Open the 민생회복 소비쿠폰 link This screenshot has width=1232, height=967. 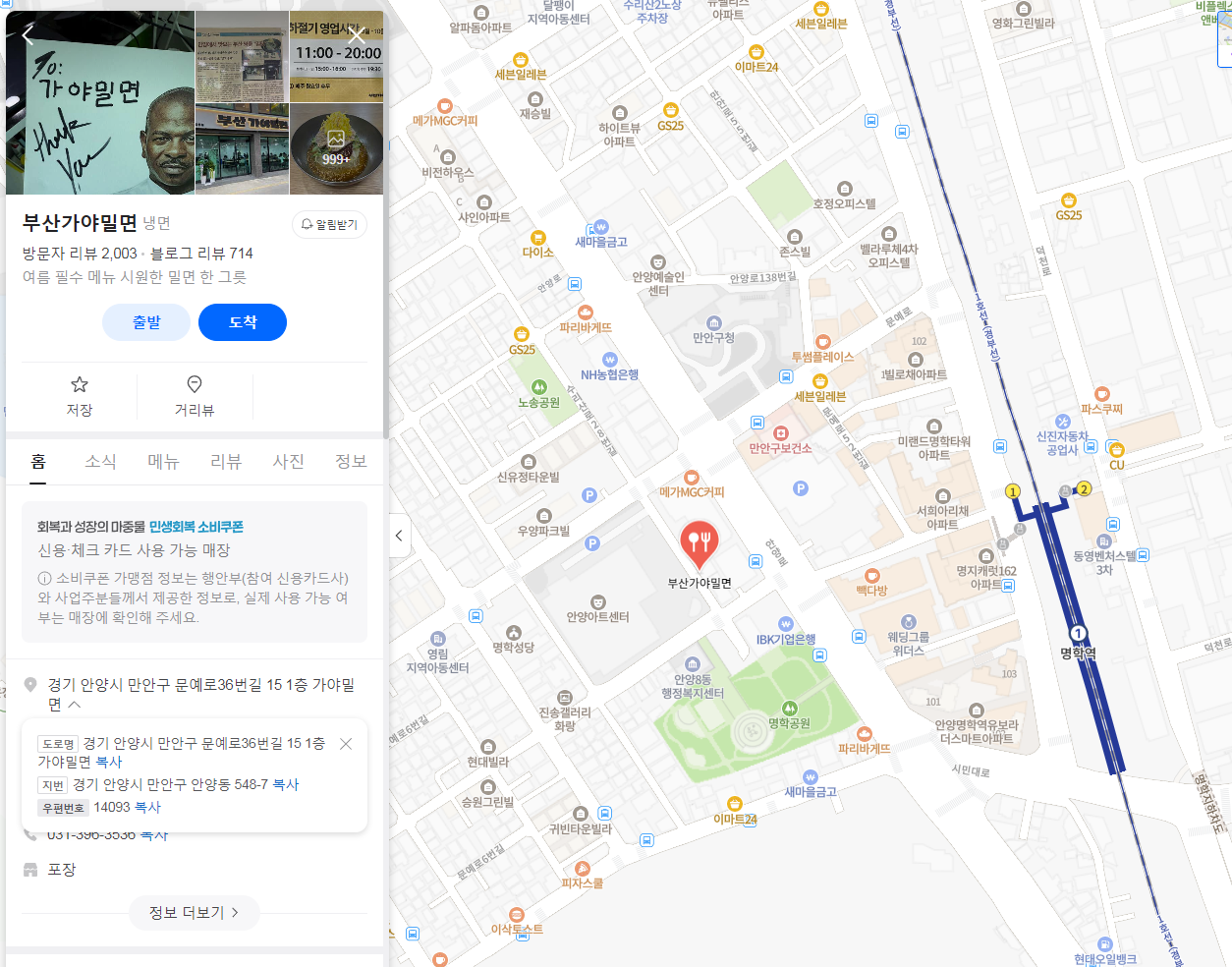(x=196, y=527)
